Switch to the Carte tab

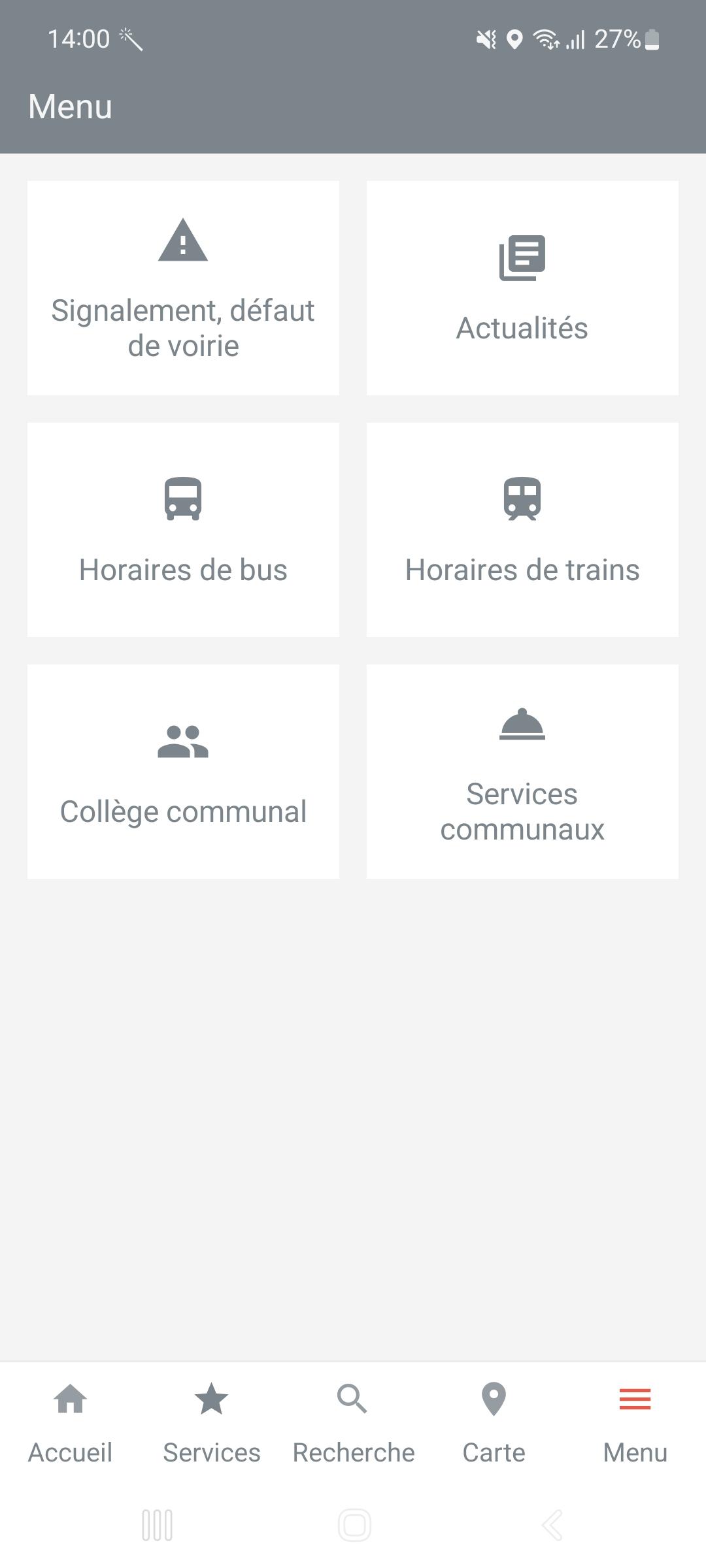click(494, 1424)
